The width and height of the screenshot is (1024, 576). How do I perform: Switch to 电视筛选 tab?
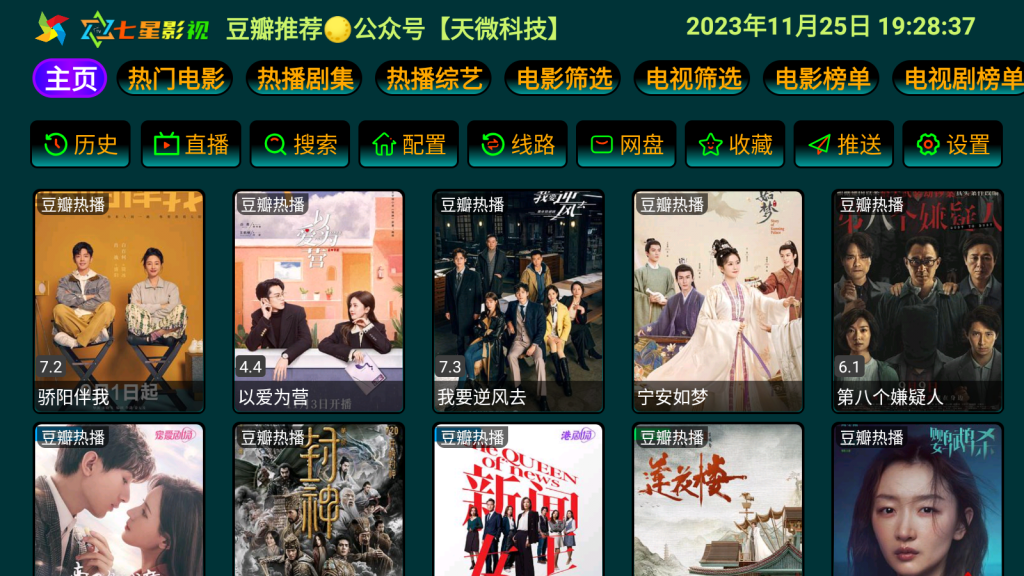tap(692, 79)
